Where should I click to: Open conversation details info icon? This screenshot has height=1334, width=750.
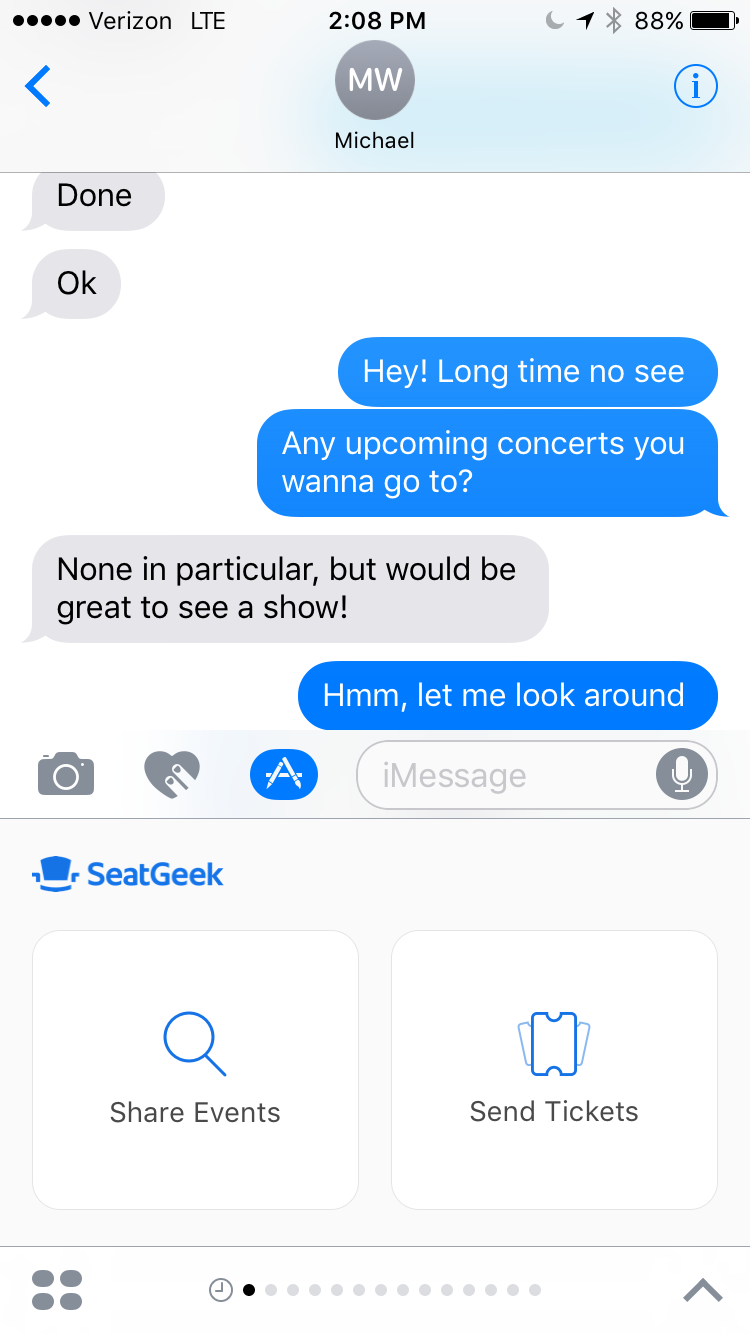pos(695,87)
